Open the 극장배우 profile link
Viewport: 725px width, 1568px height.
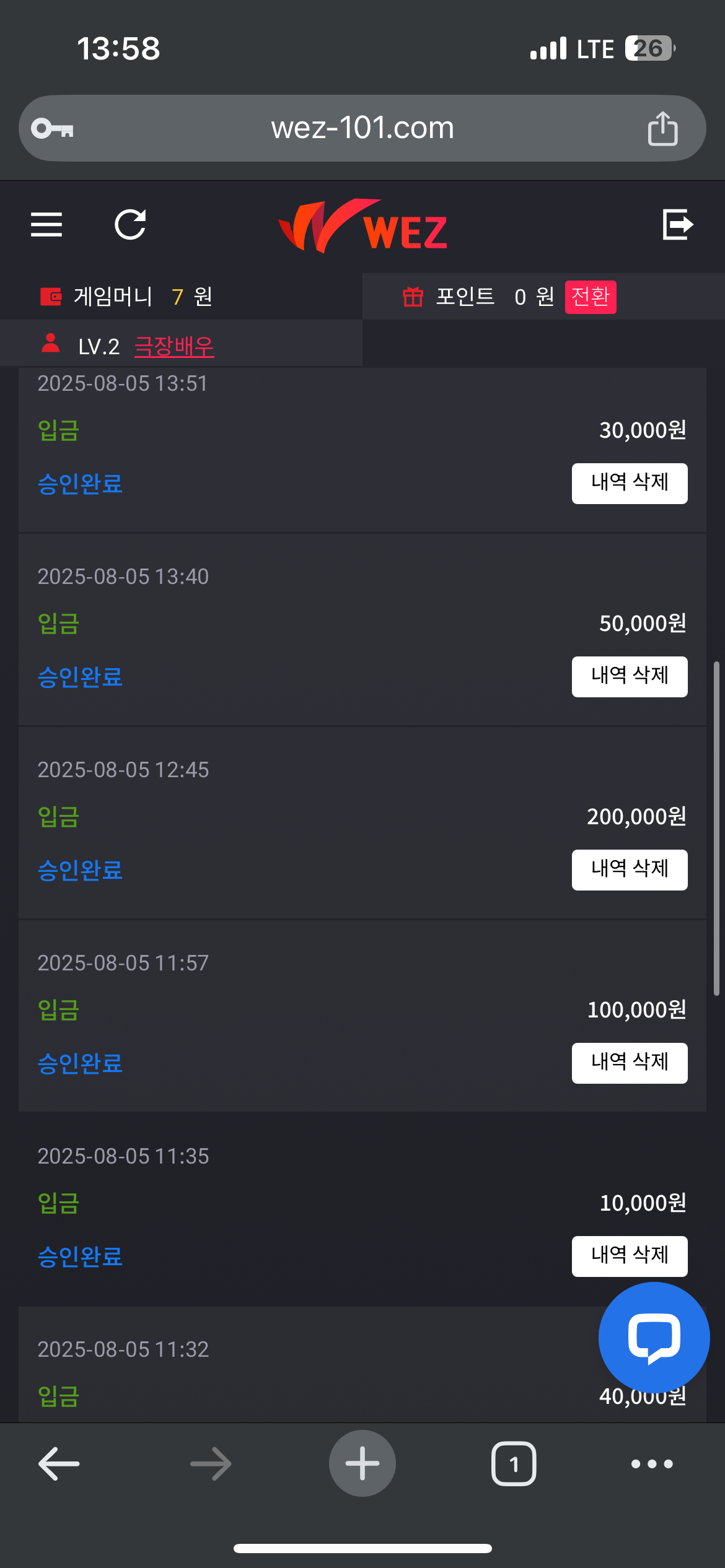tap(174, 346)
